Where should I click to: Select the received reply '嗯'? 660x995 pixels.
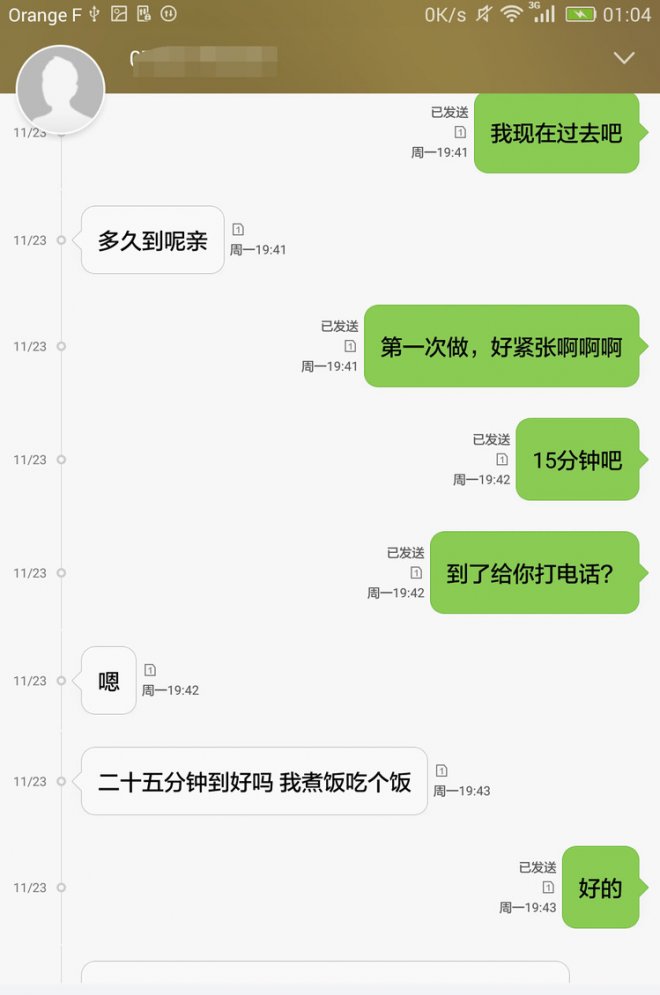pos(109,681)
